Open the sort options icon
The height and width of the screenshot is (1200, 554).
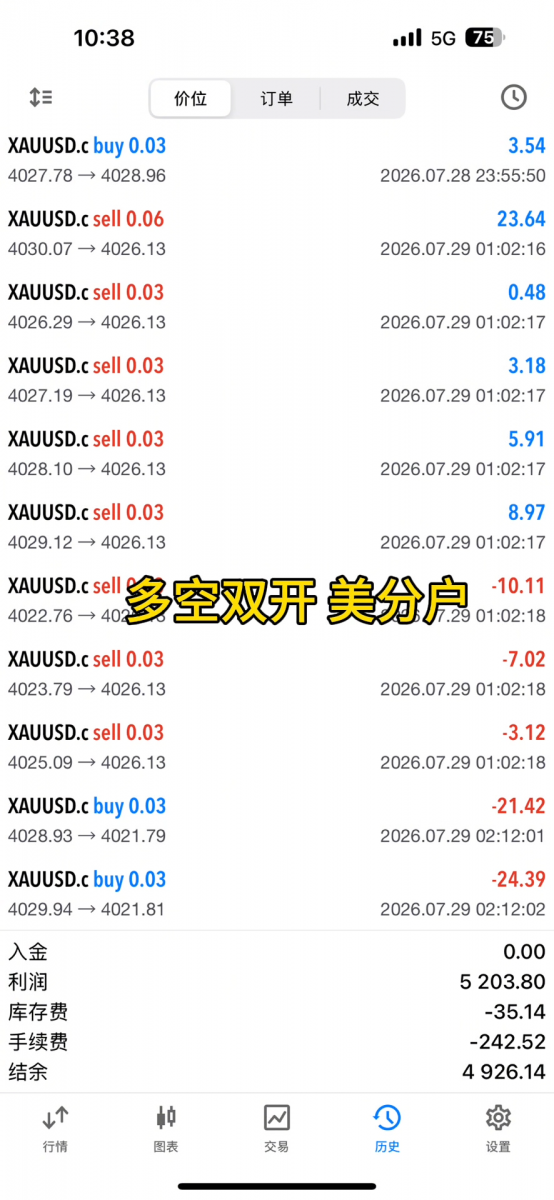click(41, 97)
